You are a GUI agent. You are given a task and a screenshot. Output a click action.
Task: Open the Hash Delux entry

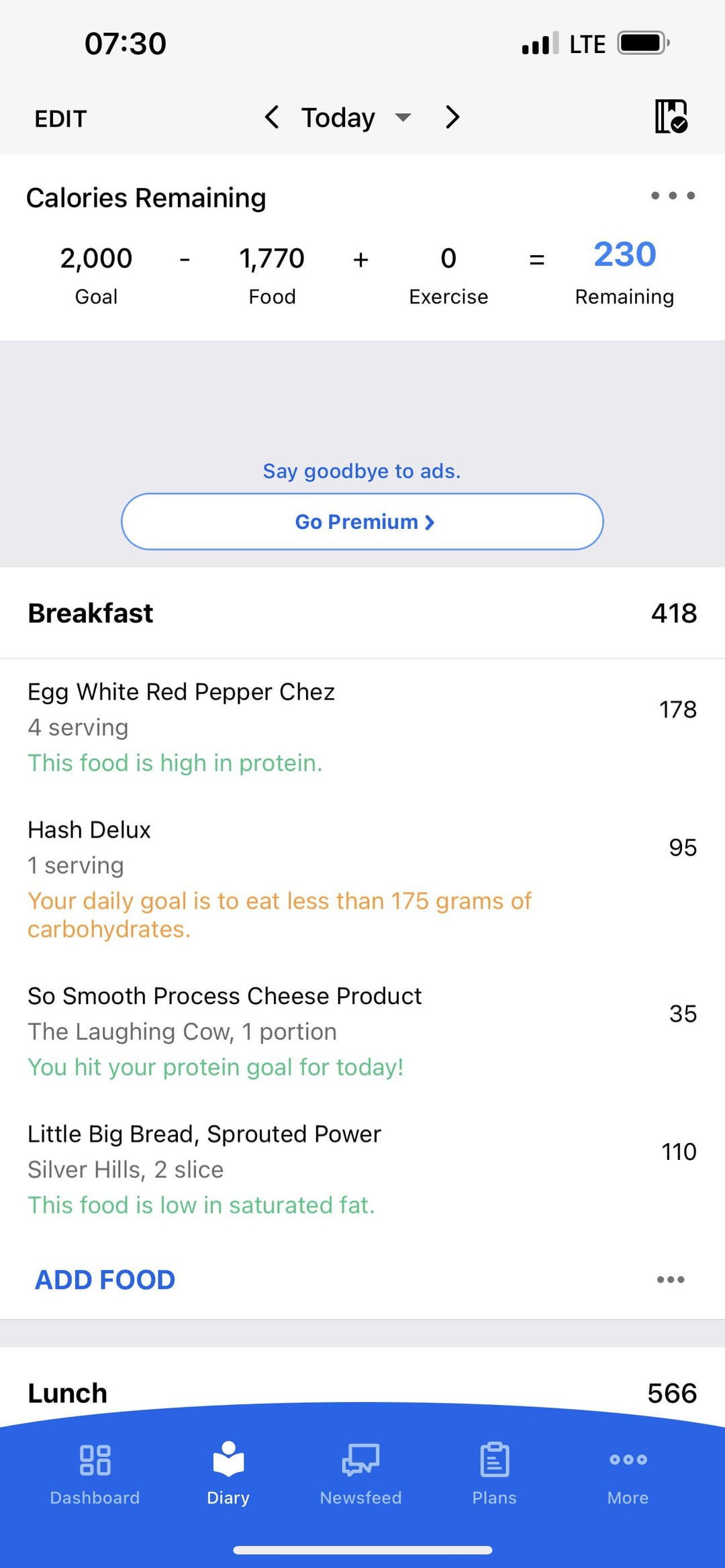(x=362, y=879)
